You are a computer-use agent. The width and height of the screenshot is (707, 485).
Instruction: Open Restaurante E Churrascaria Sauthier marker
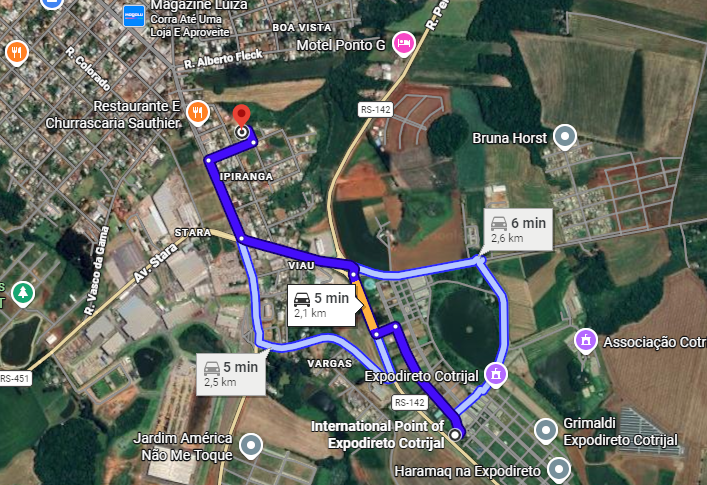click(199, 113)
